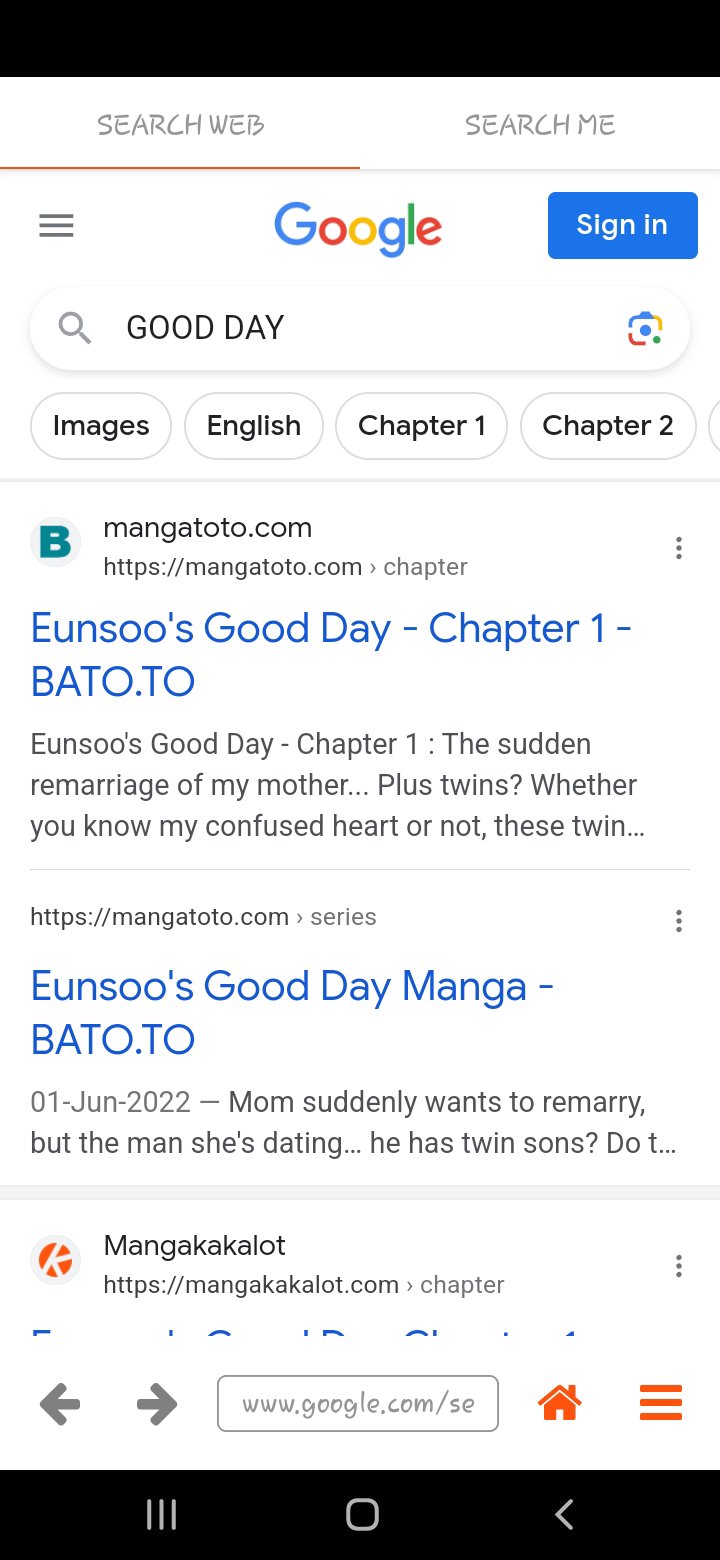Open the browser menu with orange stripes icon
This screenshot has height=1560, width=720.
660,1403
